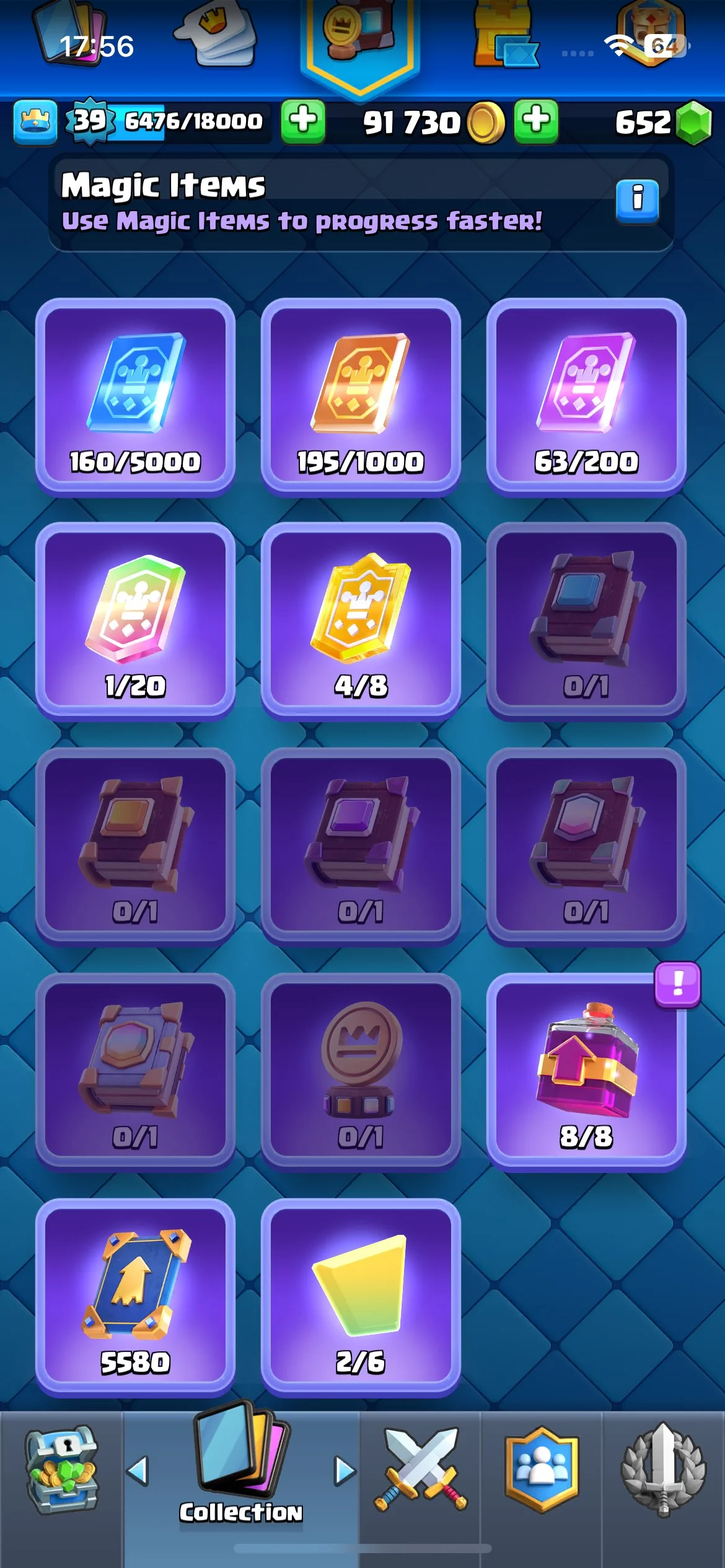
Task: Open the magic potion item showing 8/8
Action: point(586,1072)
